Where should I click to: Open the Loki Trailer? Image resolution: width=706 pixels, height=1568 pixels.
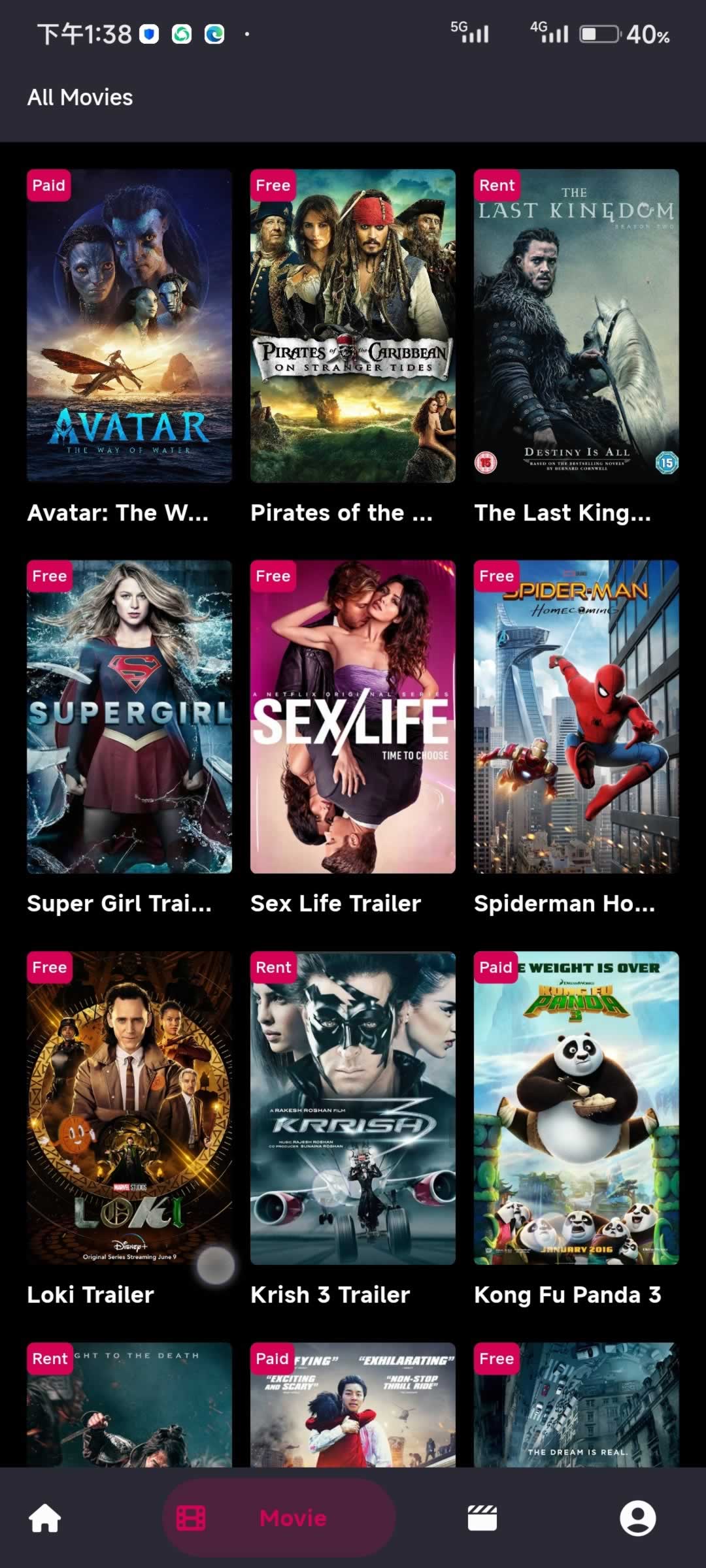point(129,1107)
